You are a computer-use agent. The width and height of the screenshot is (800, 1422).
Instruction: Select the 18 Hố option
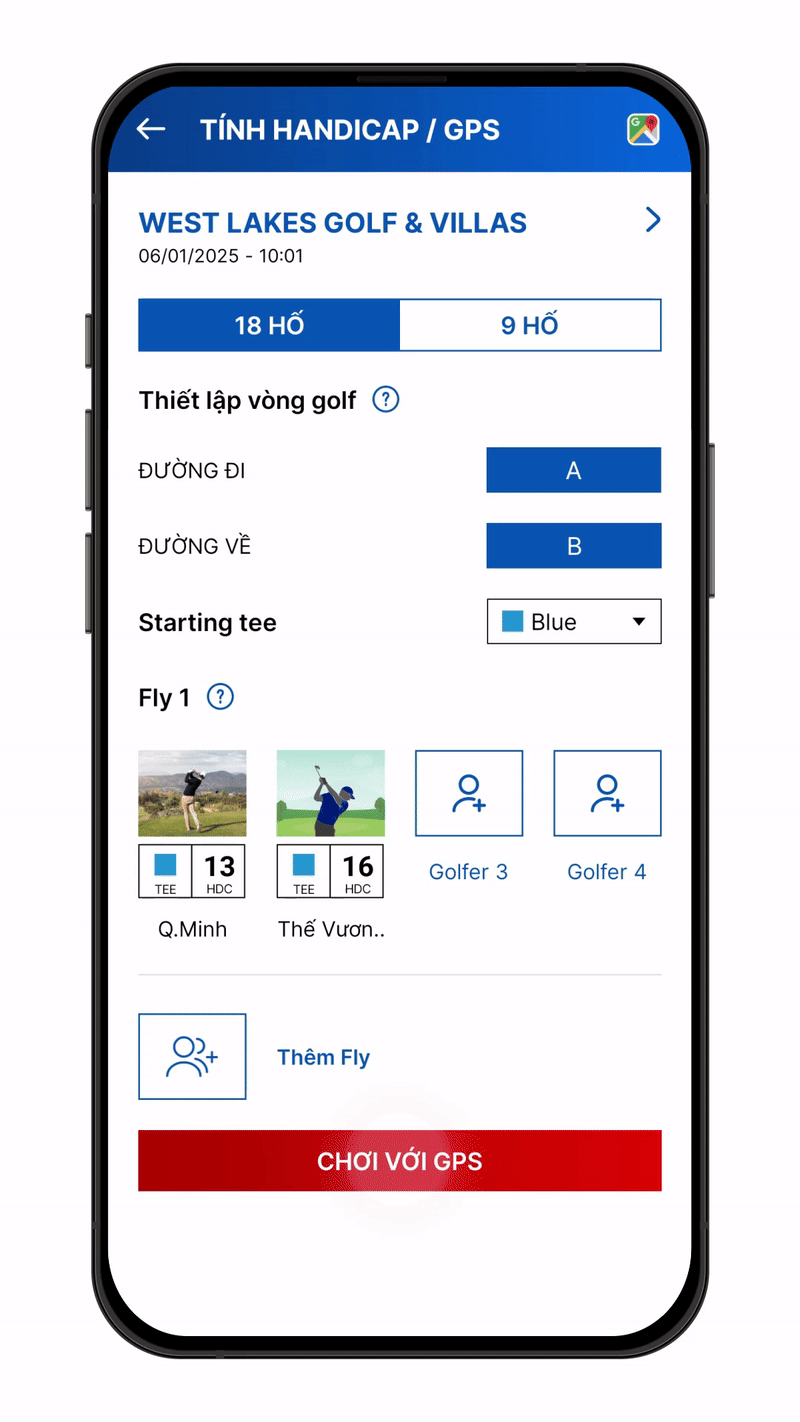coord(269,325)
